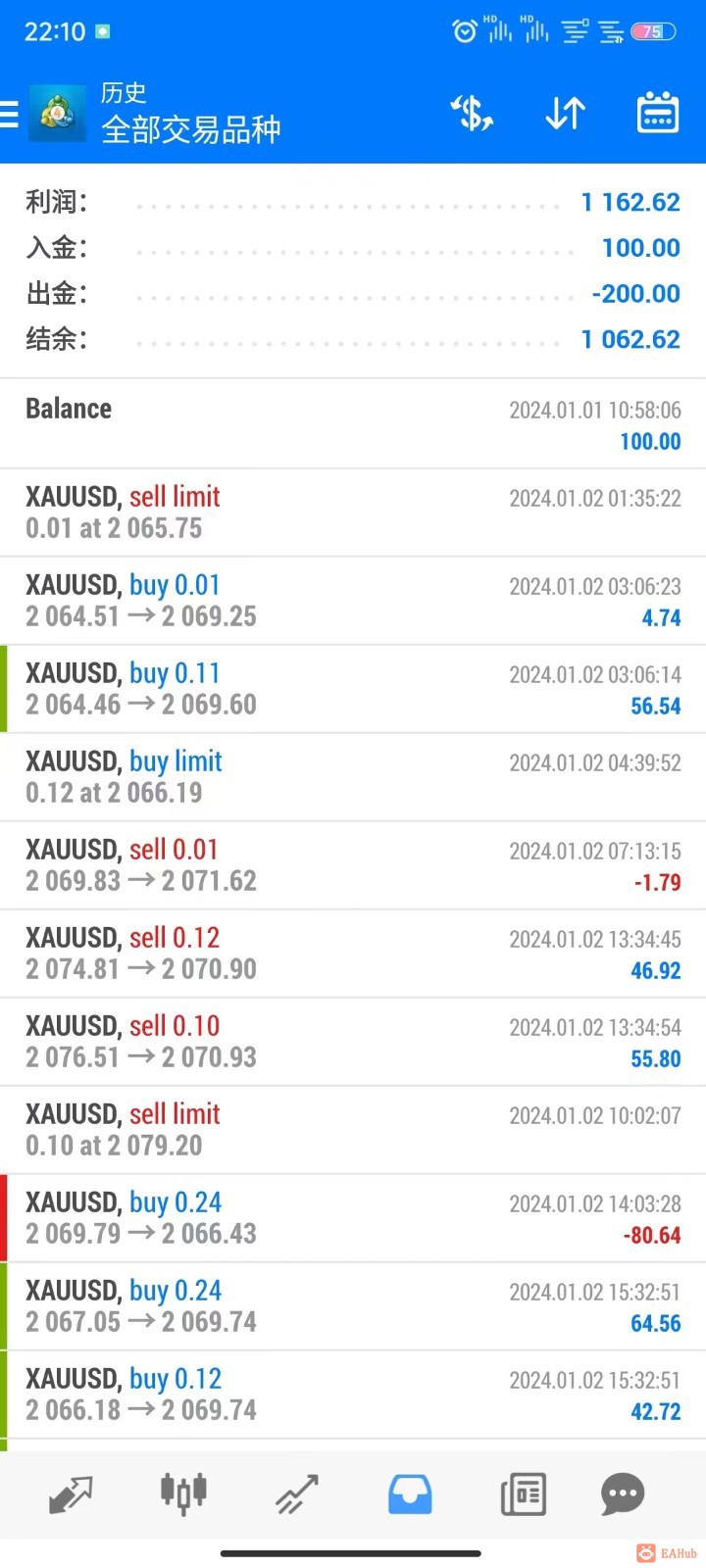706x1568 pixels.
Task: Switch to the Chat messages tab
Action: click(623, 1494)
